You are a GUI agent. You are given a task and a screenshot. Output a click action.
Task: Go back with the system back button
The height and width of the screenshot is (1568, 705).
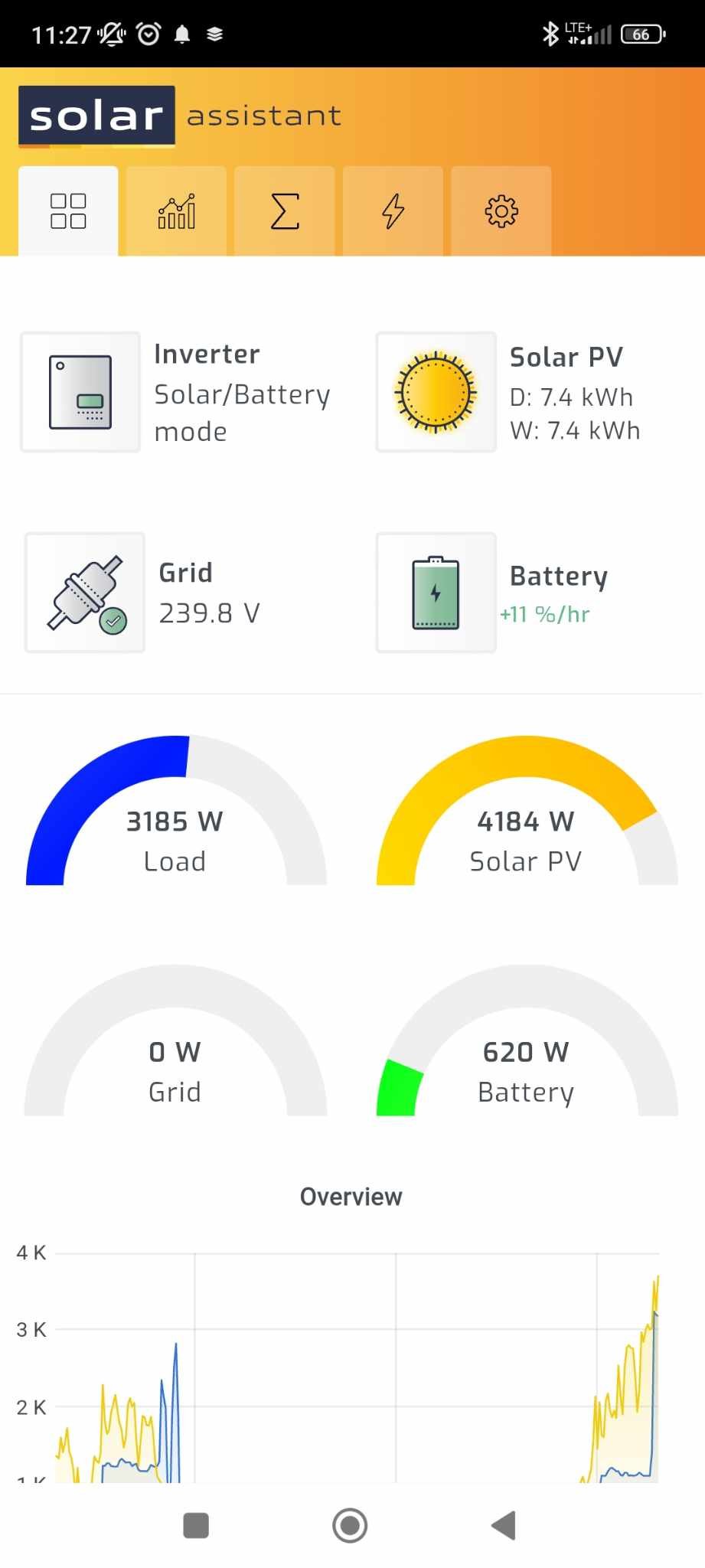(x=504, y=1525)
